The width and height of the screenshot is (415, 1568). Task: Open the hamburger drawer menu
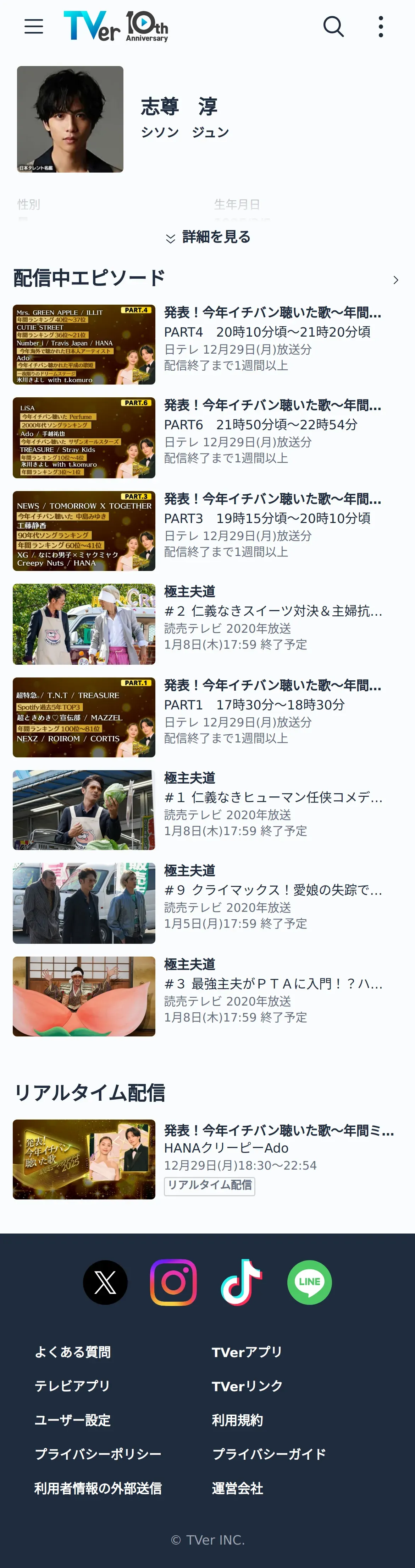pyautogui.click(x=33, y=26)
